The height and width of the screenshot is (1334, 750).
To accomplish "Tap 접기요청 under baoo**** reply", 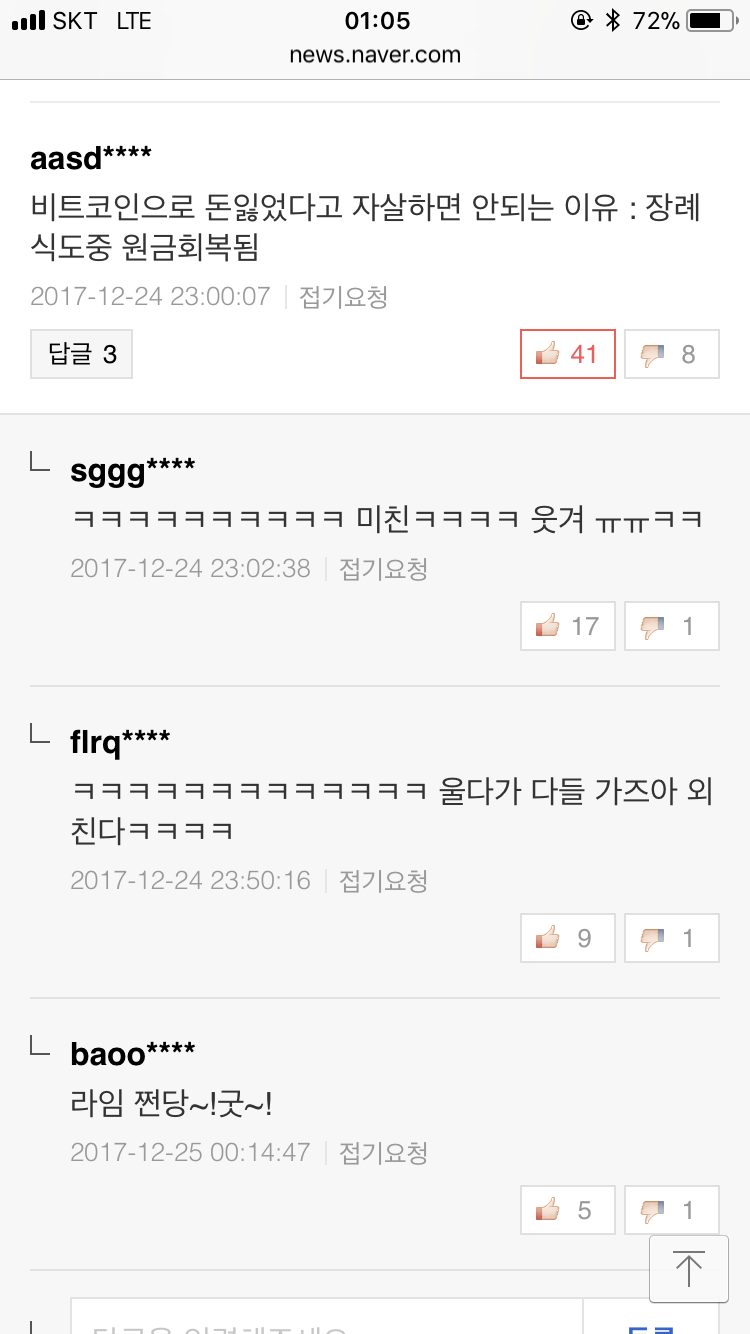I will 383,1153.
